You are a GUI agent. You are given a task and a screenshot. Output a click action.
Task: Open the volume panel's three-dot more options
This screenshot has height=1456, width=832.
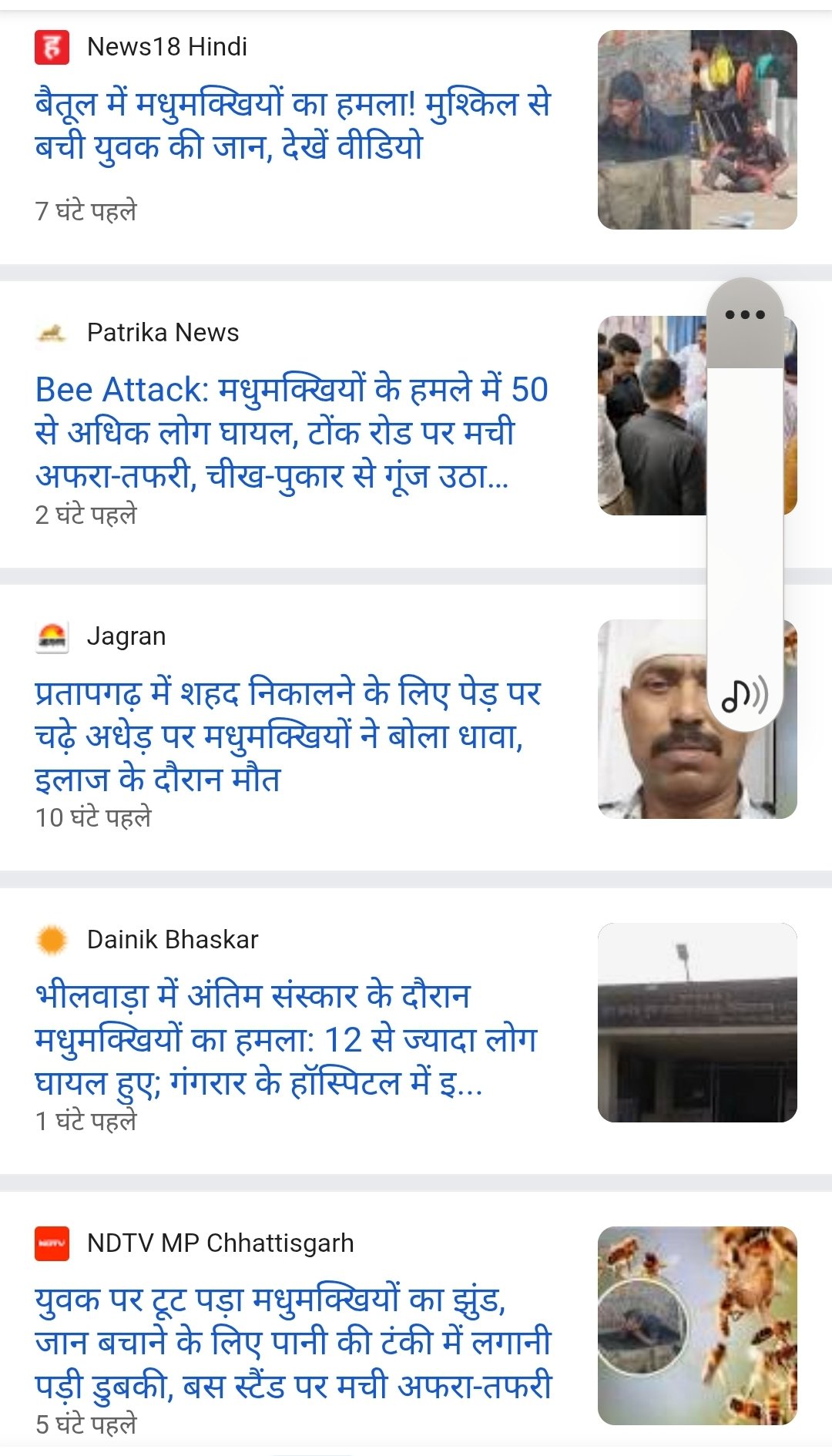745,314
